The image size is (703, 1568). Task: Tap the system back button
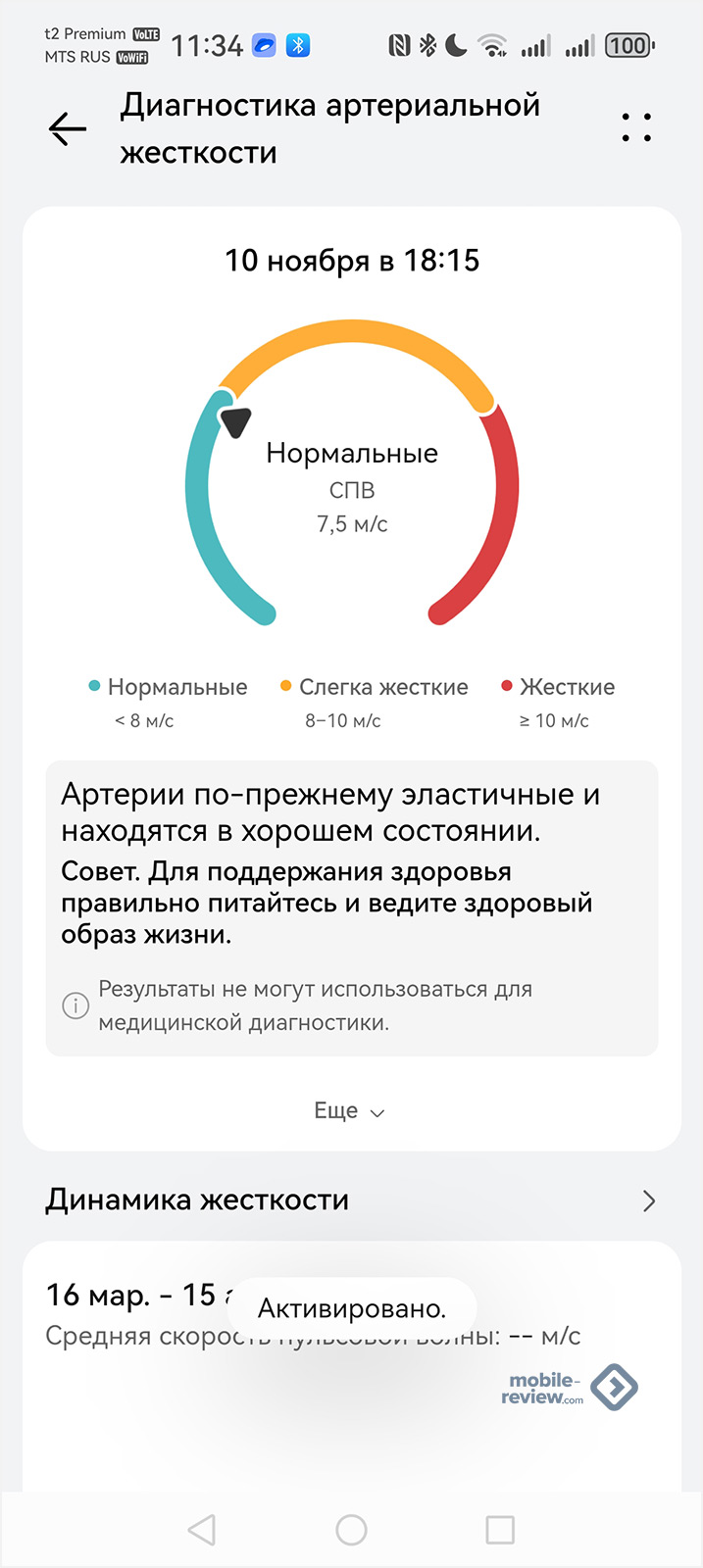(202, 1530)
